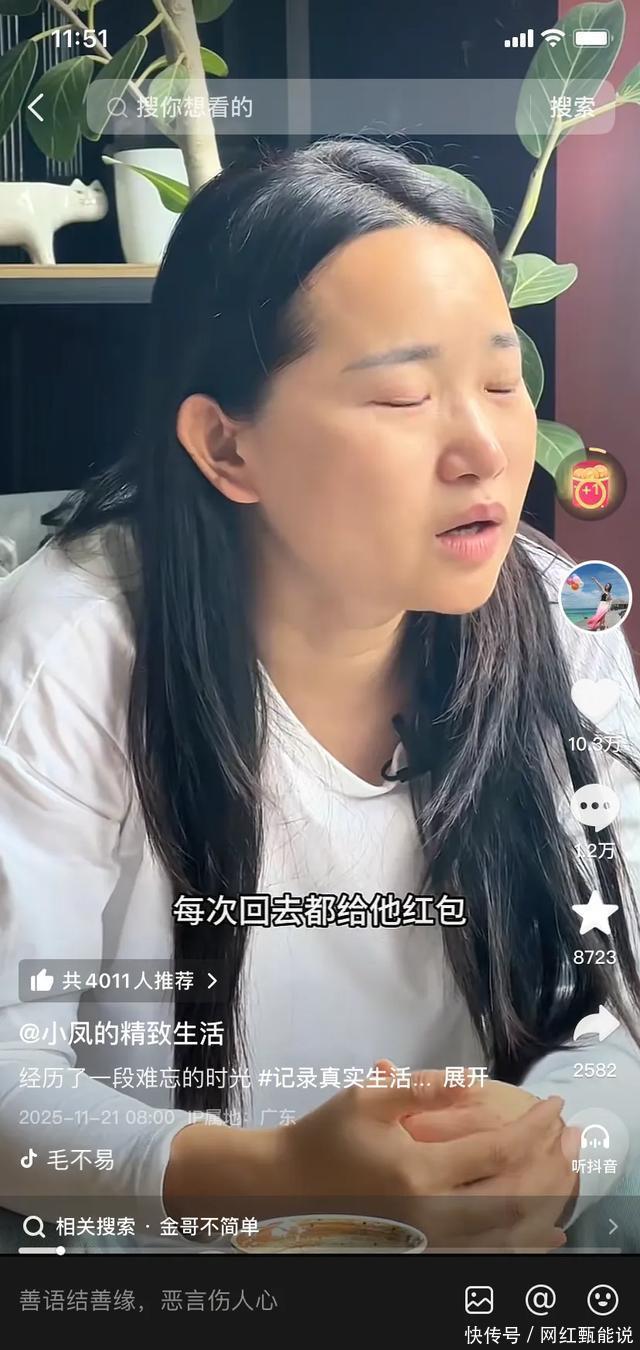The image size is (640, 1350).
Task: Share the video using the arrow icon
Action: click(595, 1026)
